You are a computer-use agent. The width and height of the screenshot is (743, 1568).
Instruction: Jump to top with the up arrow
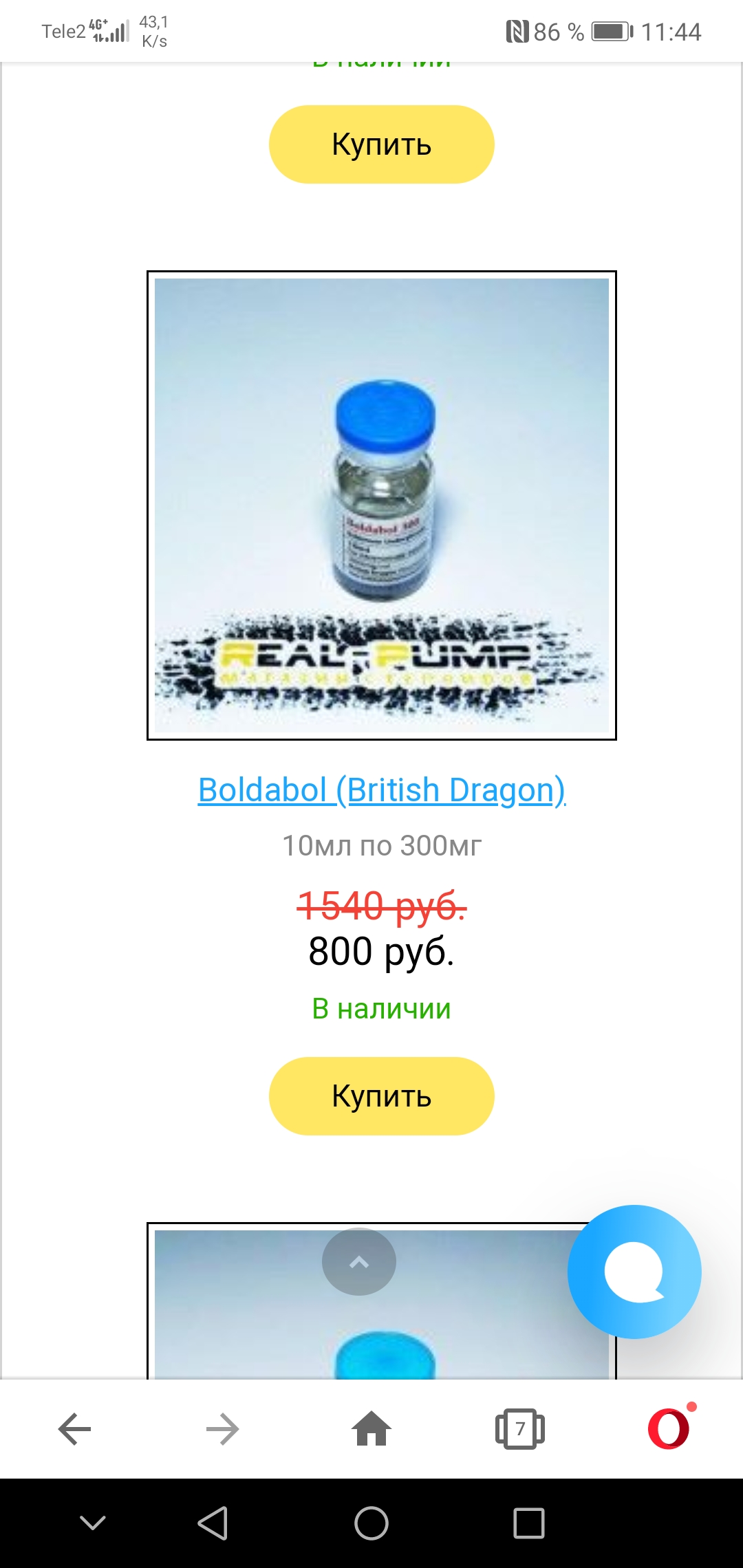coord(358,1261)
